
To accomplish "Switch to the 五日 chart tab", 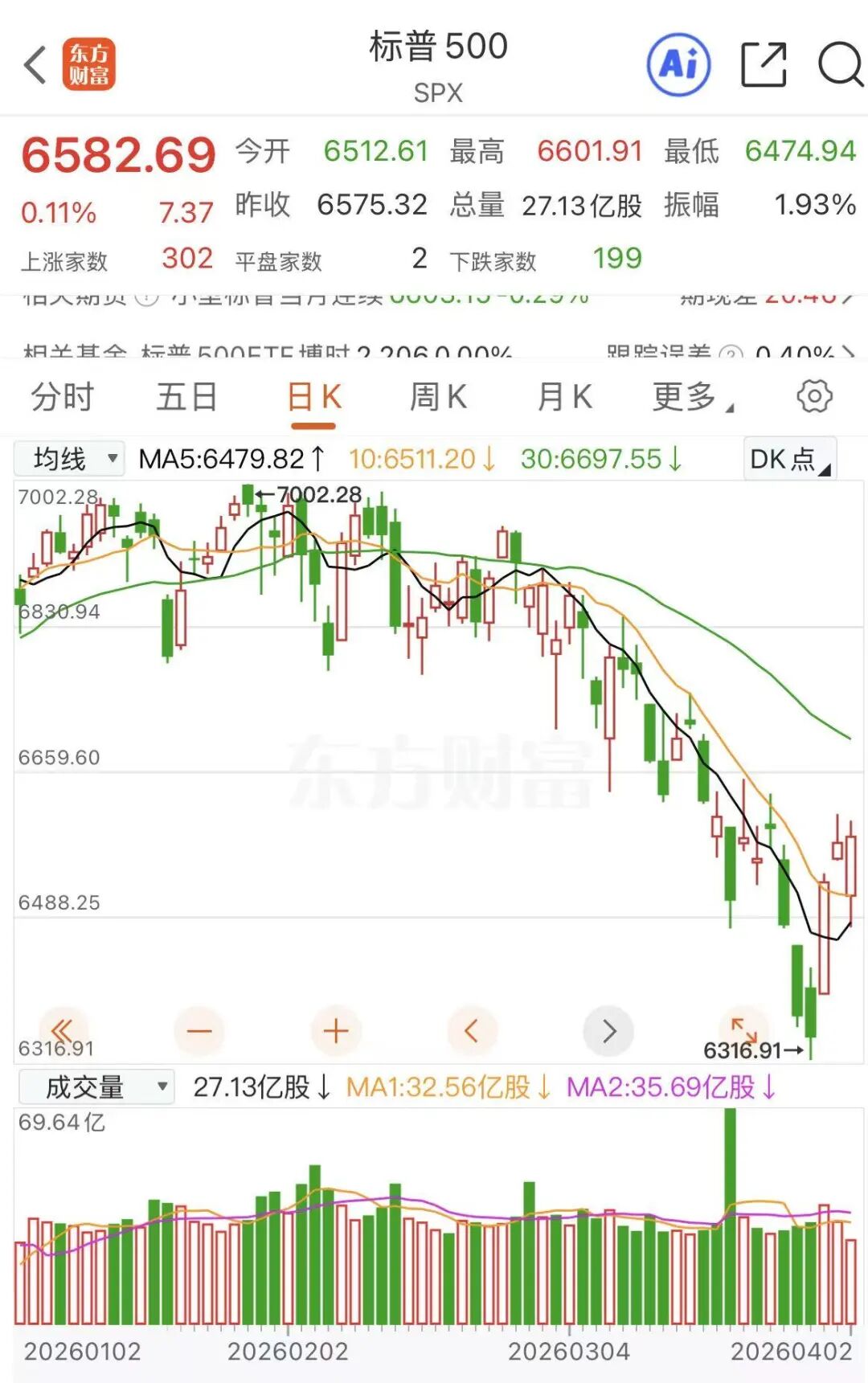I will pyautogui.click(x=186, y=397).
